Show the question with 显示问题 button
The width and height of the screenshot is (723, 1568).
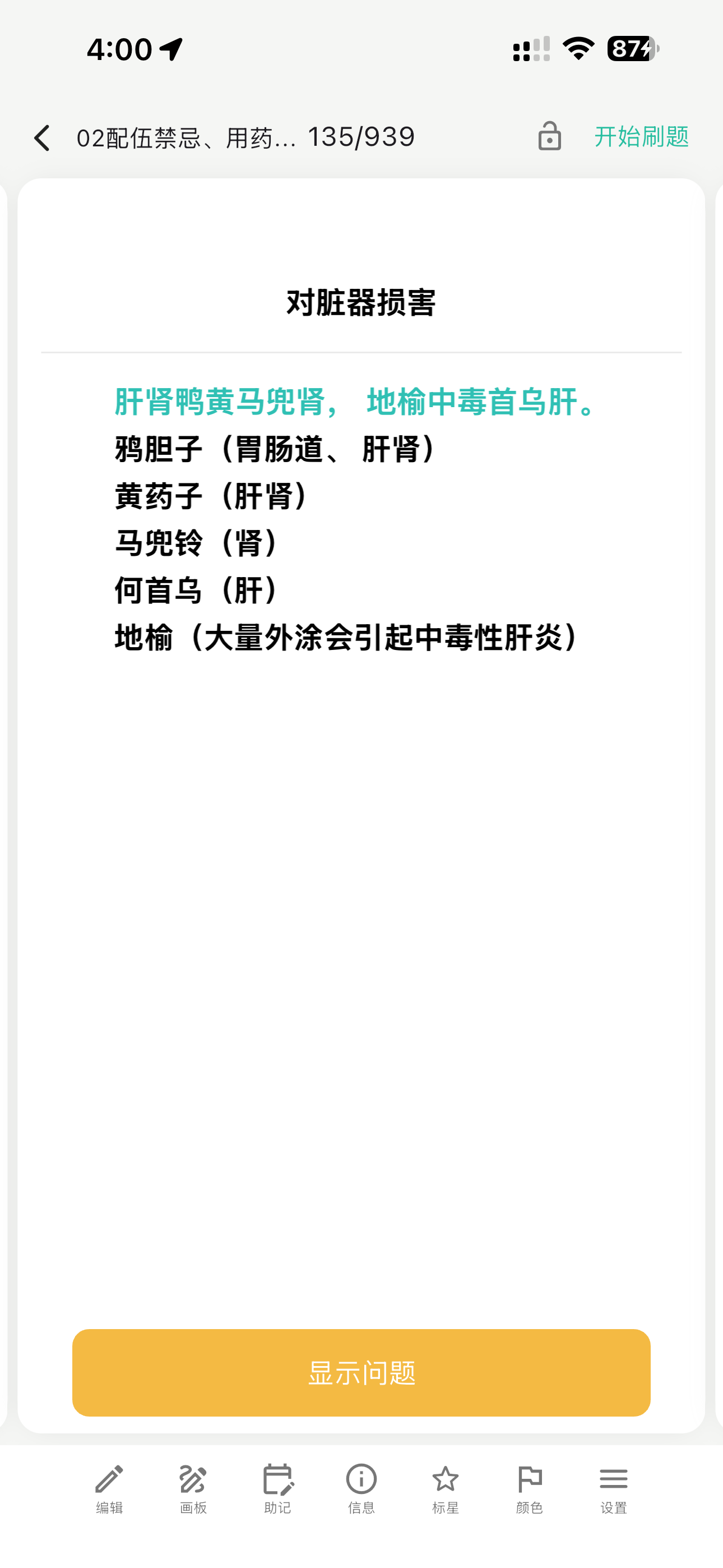click(361, 1373)
